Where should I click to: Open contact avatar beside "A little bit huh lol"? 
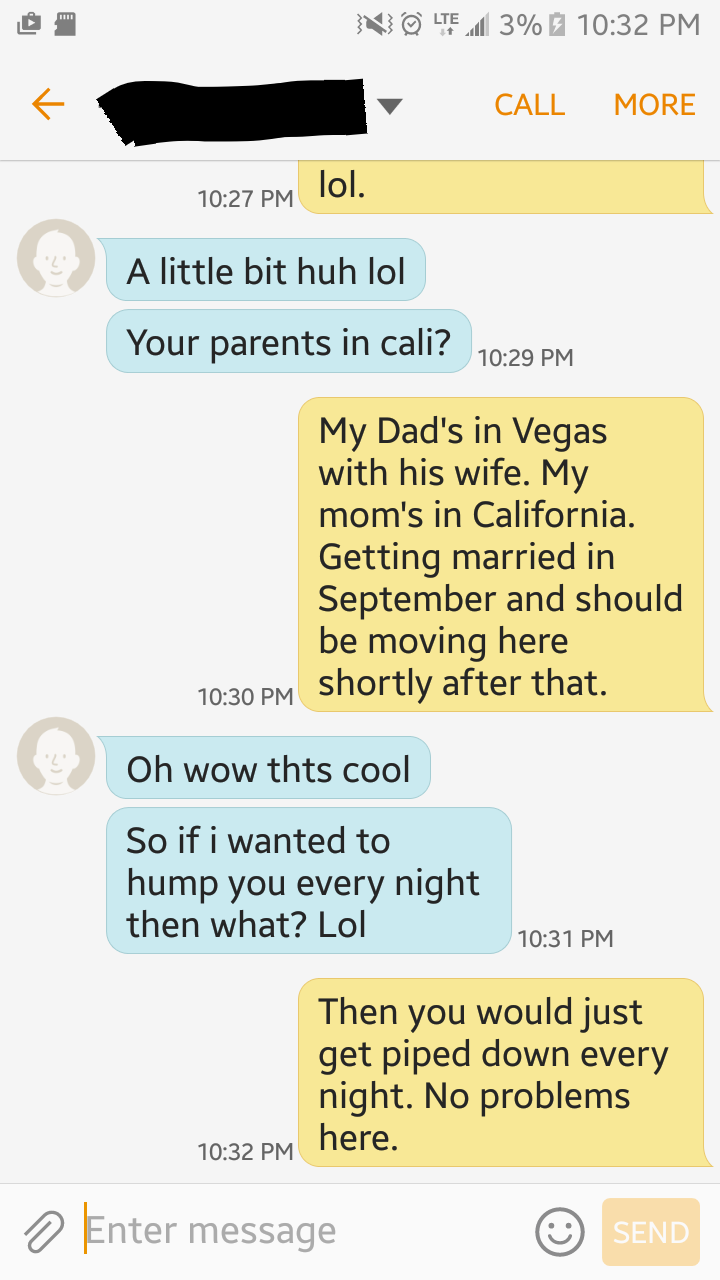pos(56,258)
